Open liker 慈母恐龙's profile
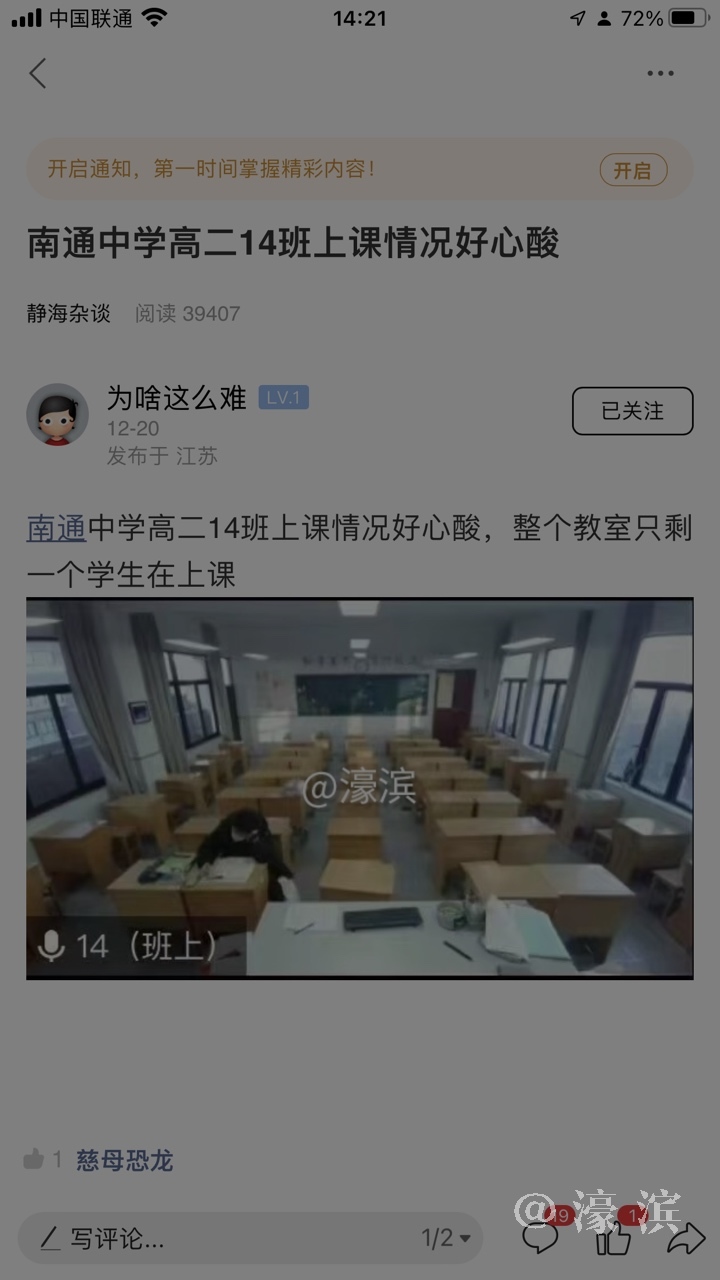The height and width of the screenshot is (1280, 720). click(x=125, y=1160)
